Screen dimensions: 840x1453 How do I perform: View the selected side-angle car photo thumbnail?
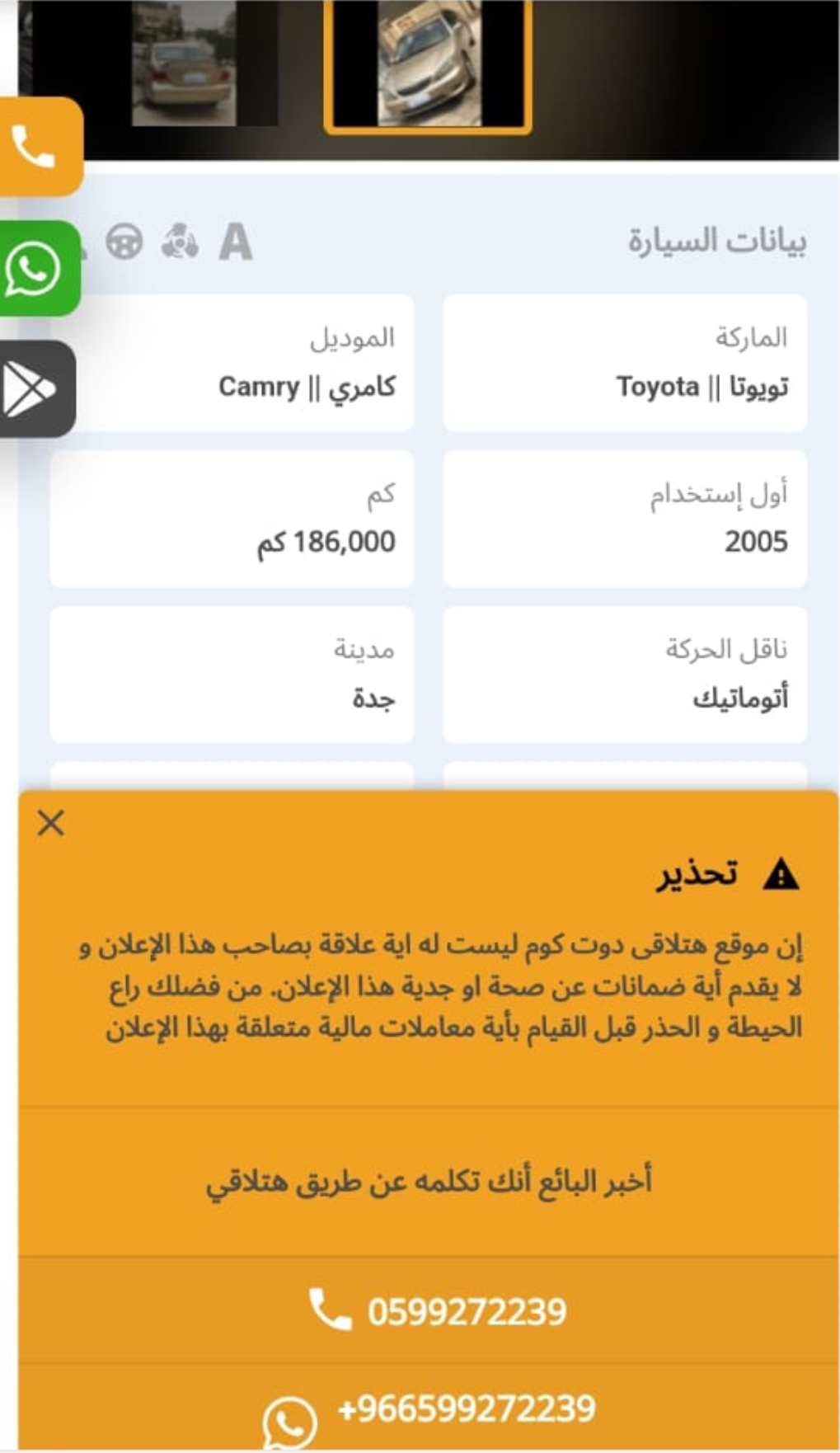tap(428, 66)
